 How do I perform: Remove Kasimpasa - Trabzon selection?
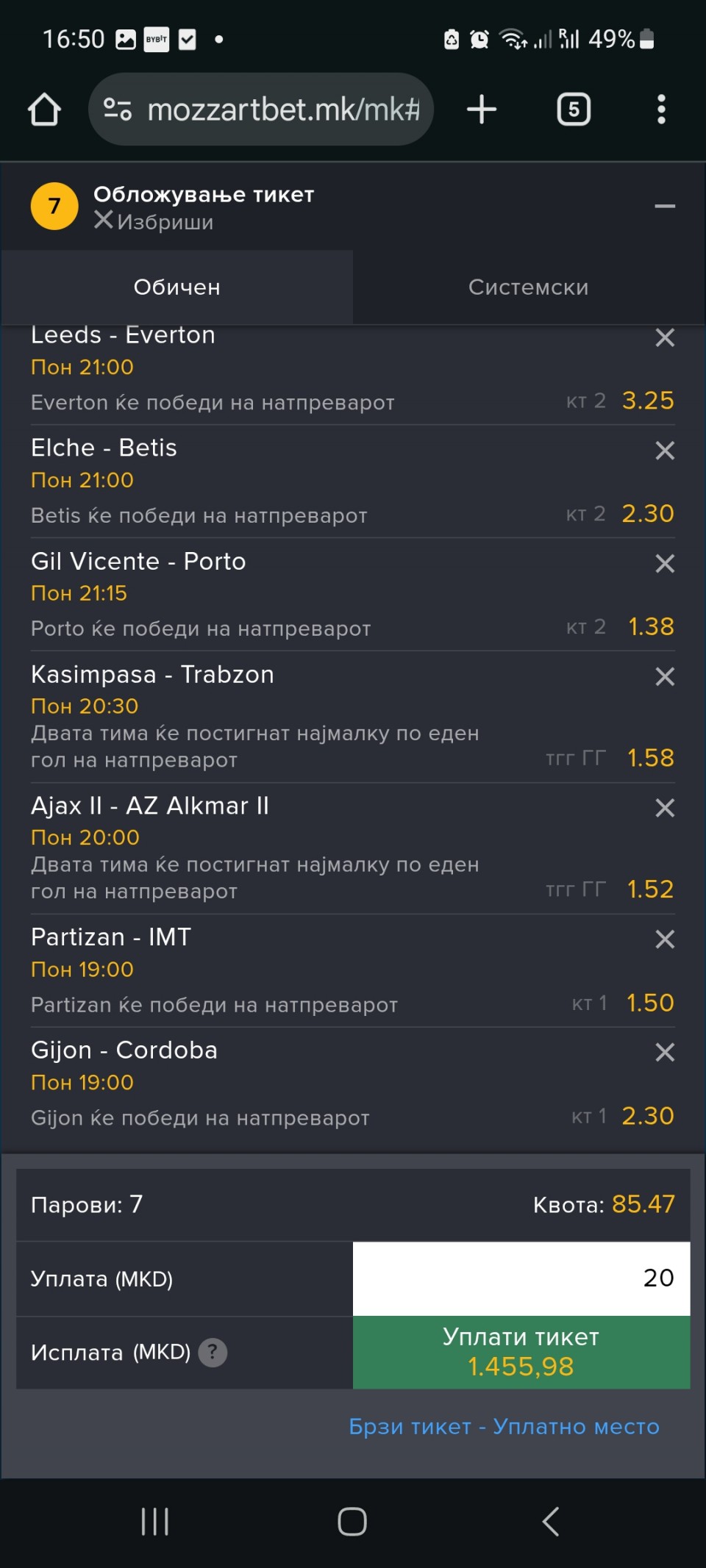pyautogui.click(x=665, y=677)
